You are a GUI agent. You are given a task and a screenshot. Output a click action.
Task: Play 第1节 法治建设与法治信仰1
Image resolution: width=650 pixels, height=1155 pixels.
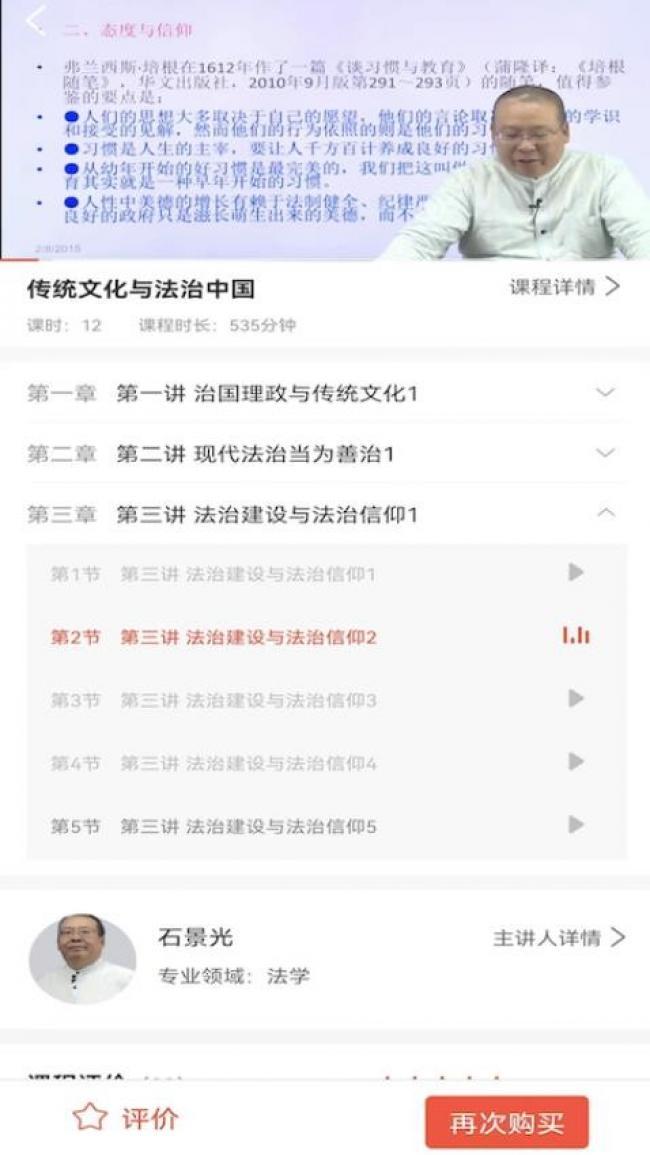[x=326, y=574]
